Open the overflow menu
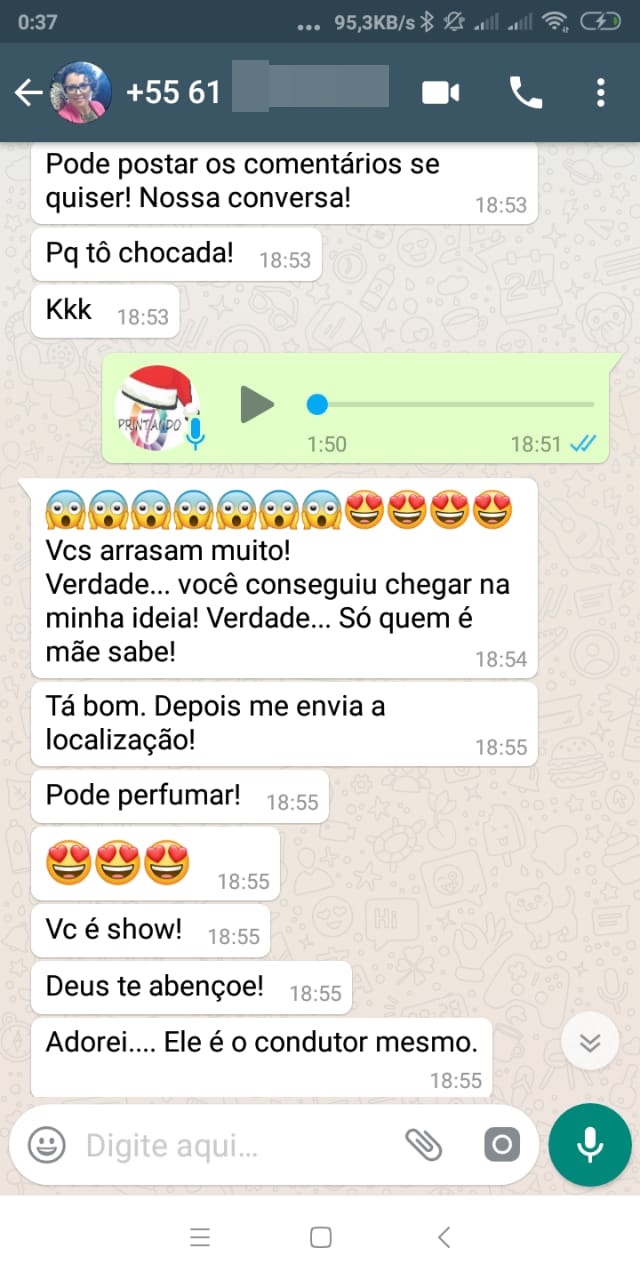Viewport: 640px width, 1280px height. pos(600,93)
